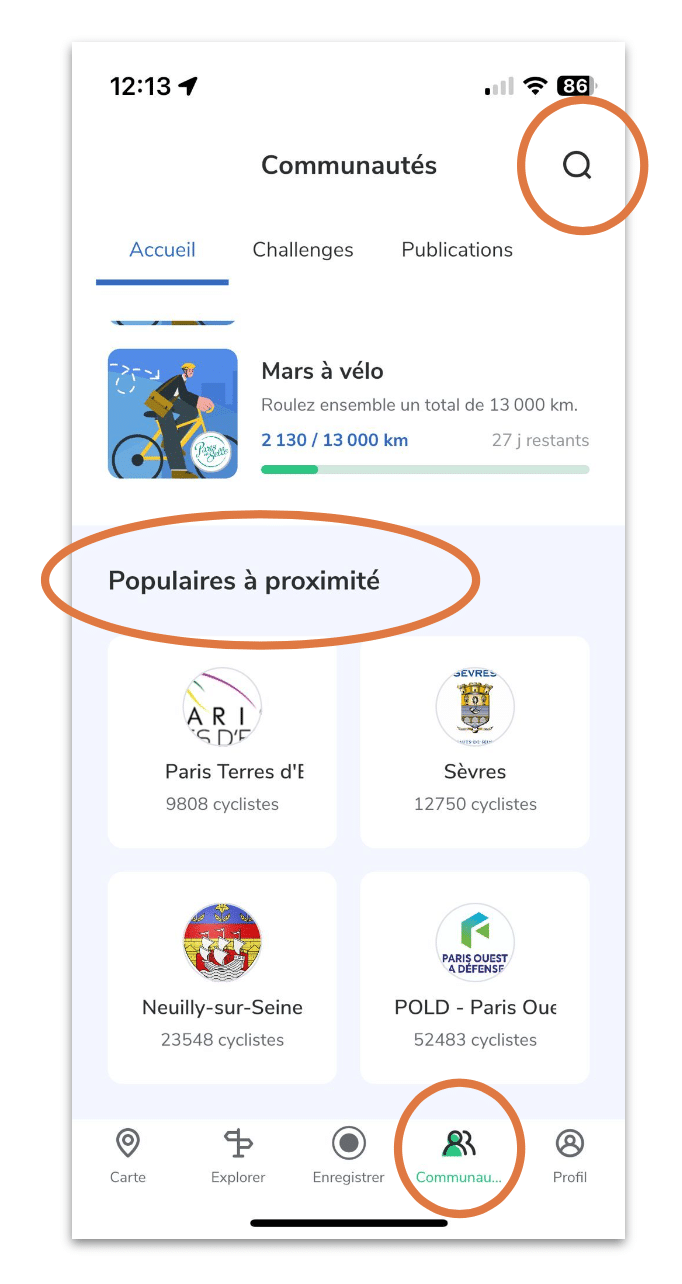Open the Sèvres community card
The image size is (682, 1284).
(x=475, y=742)
